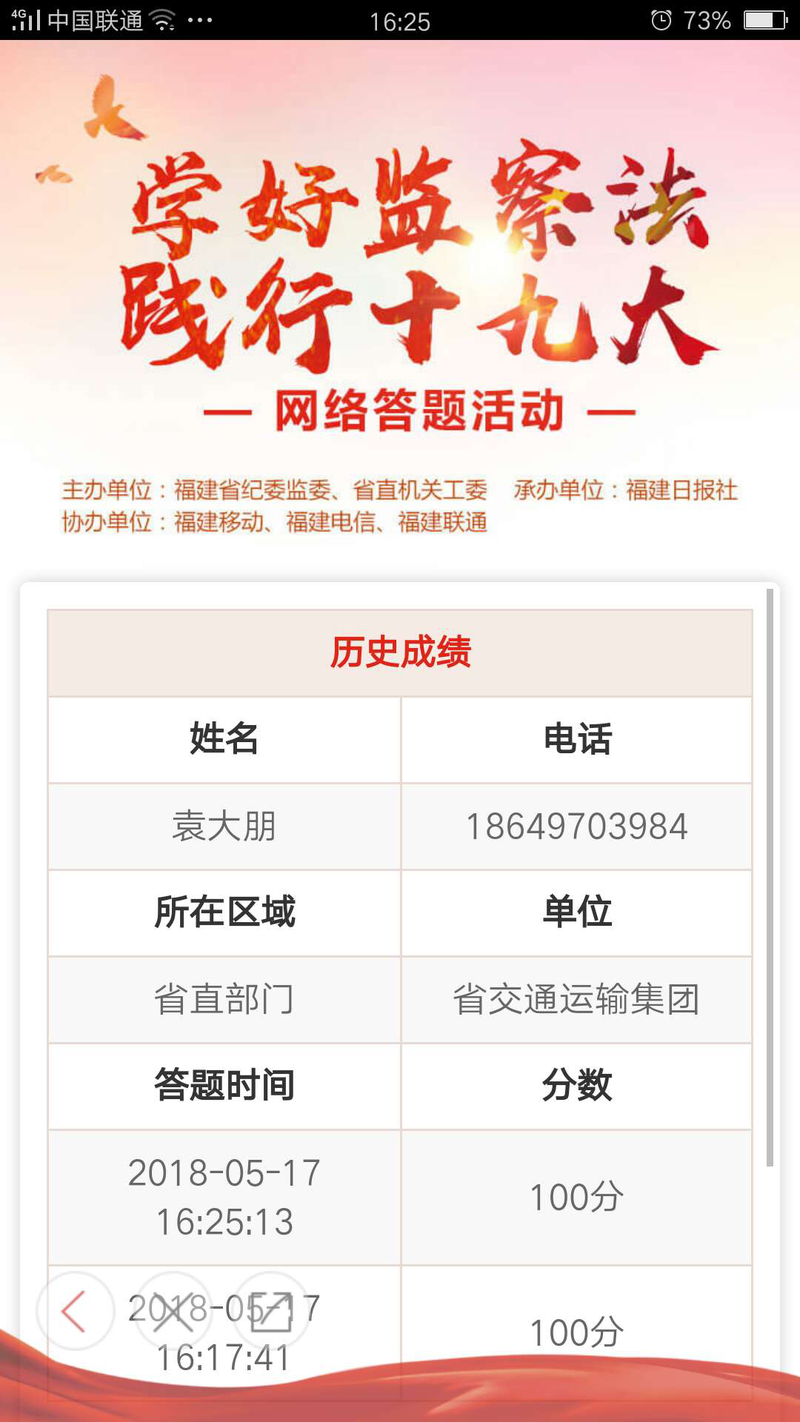Go back using the floating back arrow
800x1422 pixels.
coord(74,1310)
